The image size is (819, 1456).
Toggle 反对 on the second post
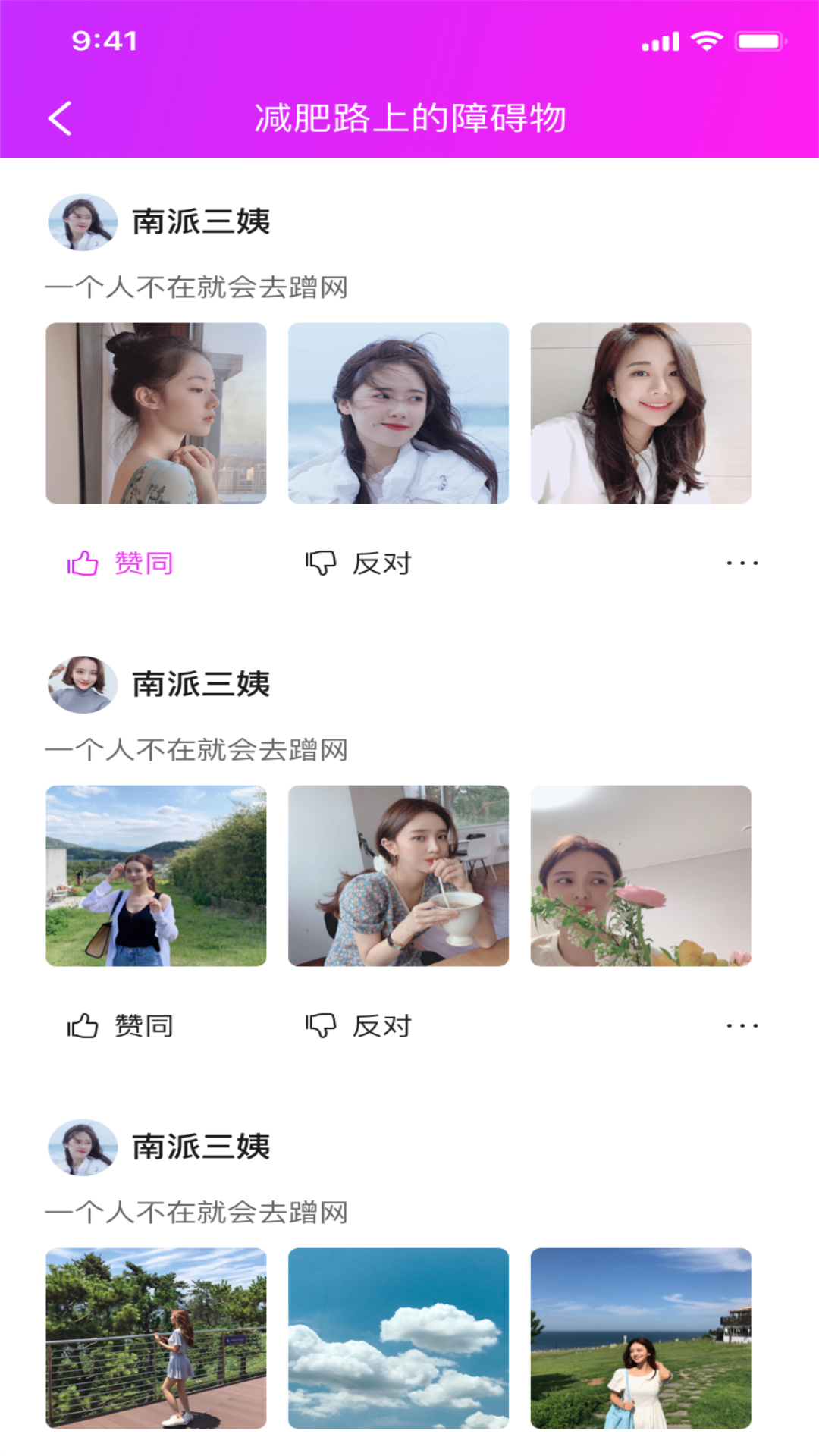click(x=381, y=1025)
